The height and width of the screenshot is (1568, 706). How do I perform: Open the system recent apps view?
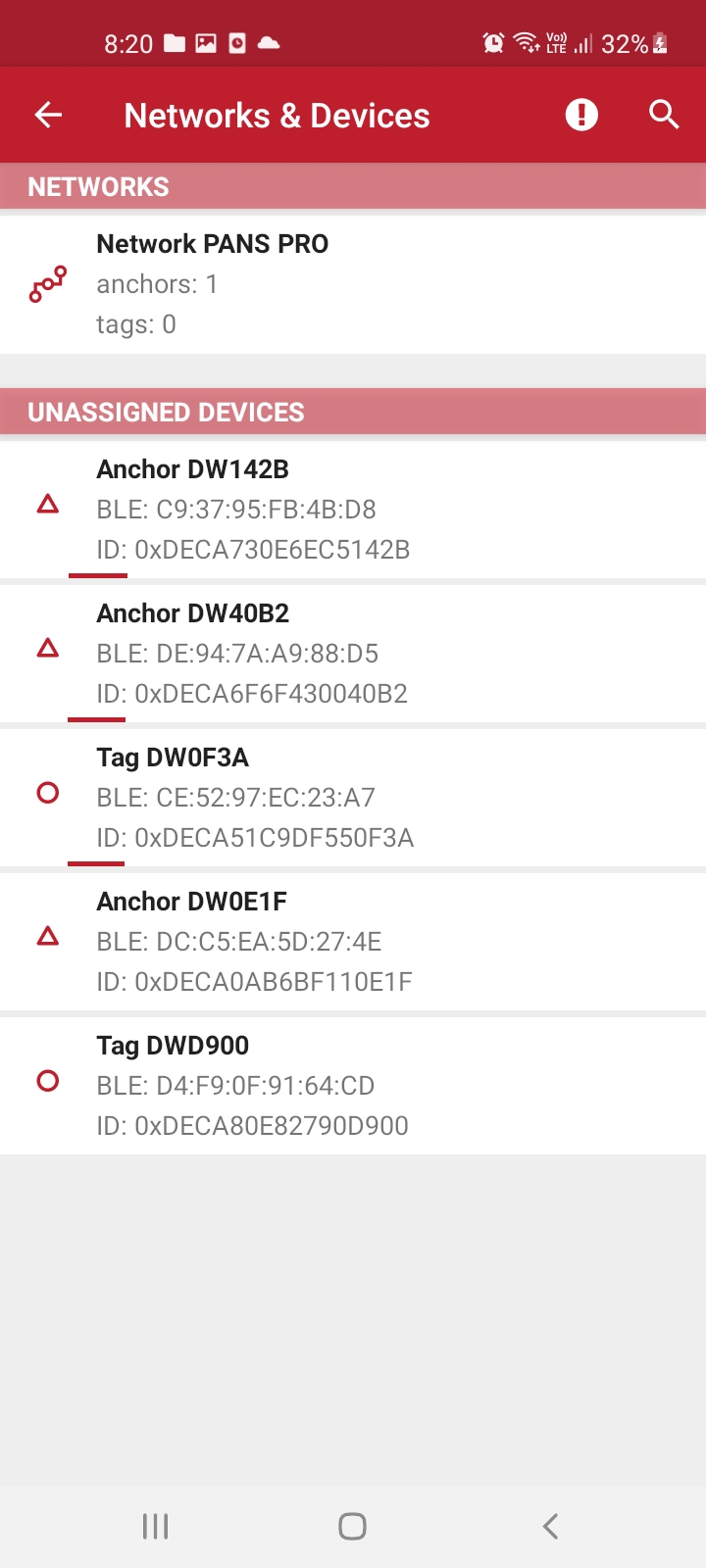click(156, 1526)
